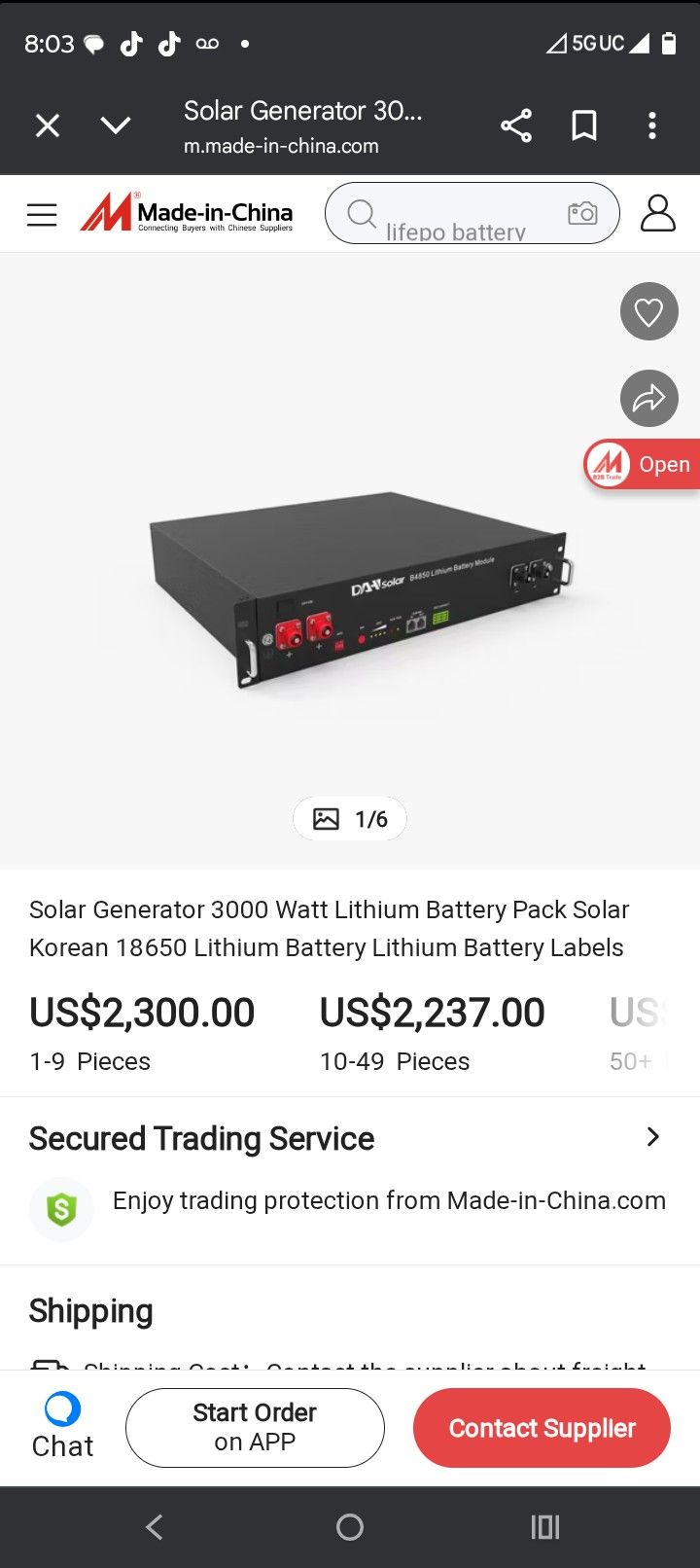Add the product to favorites with the heart
The width and height of the screenshot is (700, 1568).
point(648,311)
